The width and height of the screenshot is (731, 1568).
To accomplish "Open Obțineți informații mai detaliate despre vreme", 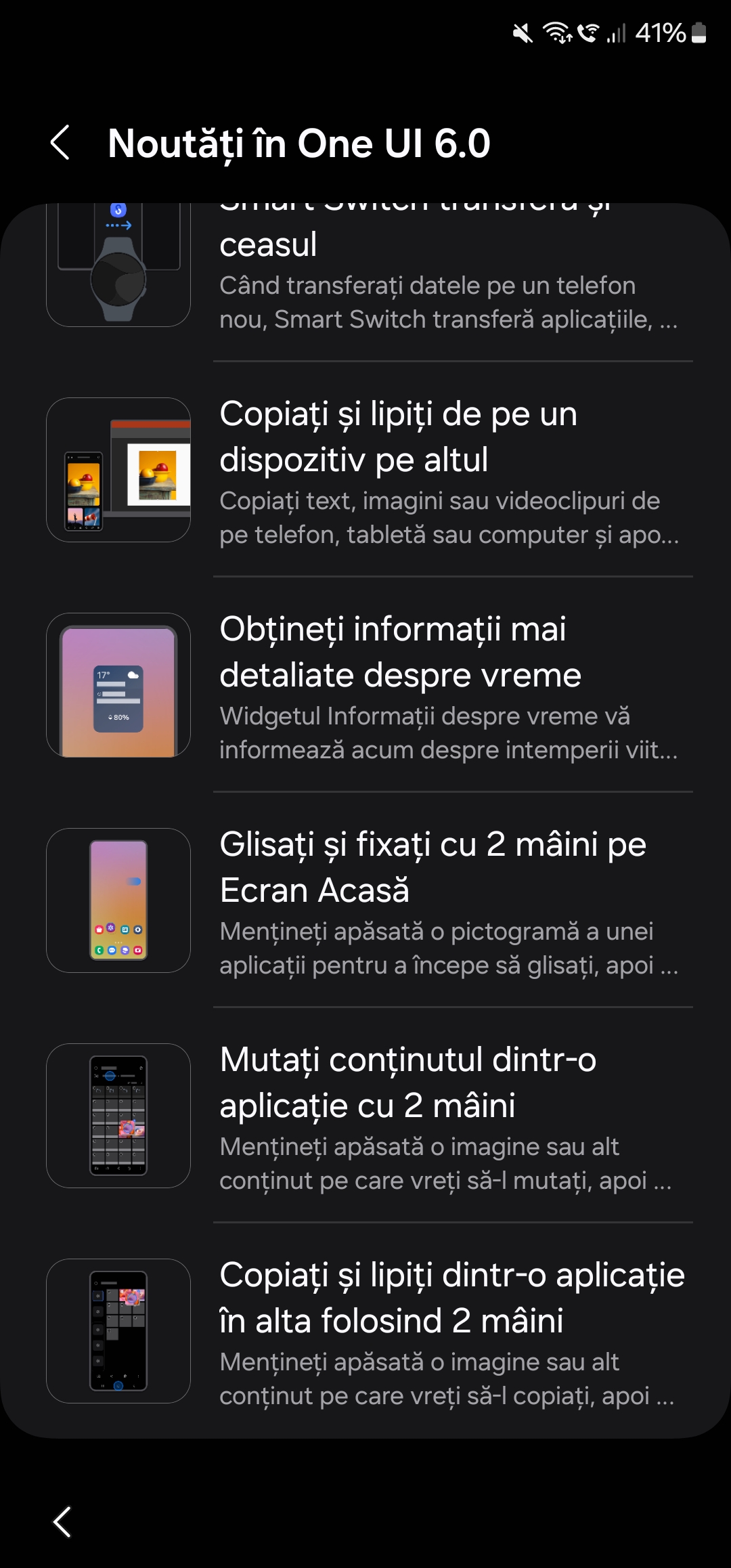I will pyautogui.click(x=447, y=686).
